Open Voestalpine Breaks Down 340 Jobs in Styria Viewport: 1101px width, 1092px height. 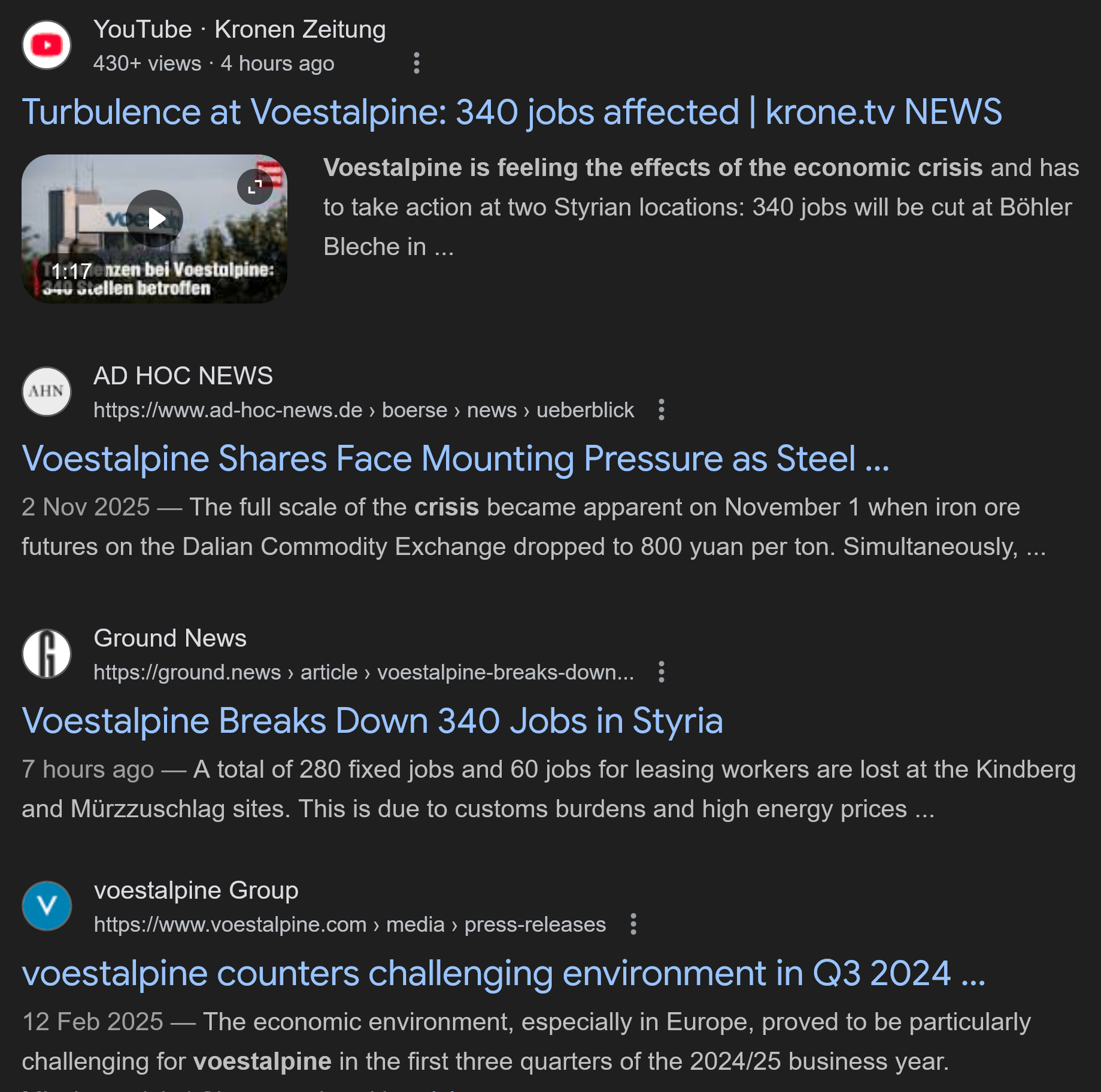pos(372,721)
